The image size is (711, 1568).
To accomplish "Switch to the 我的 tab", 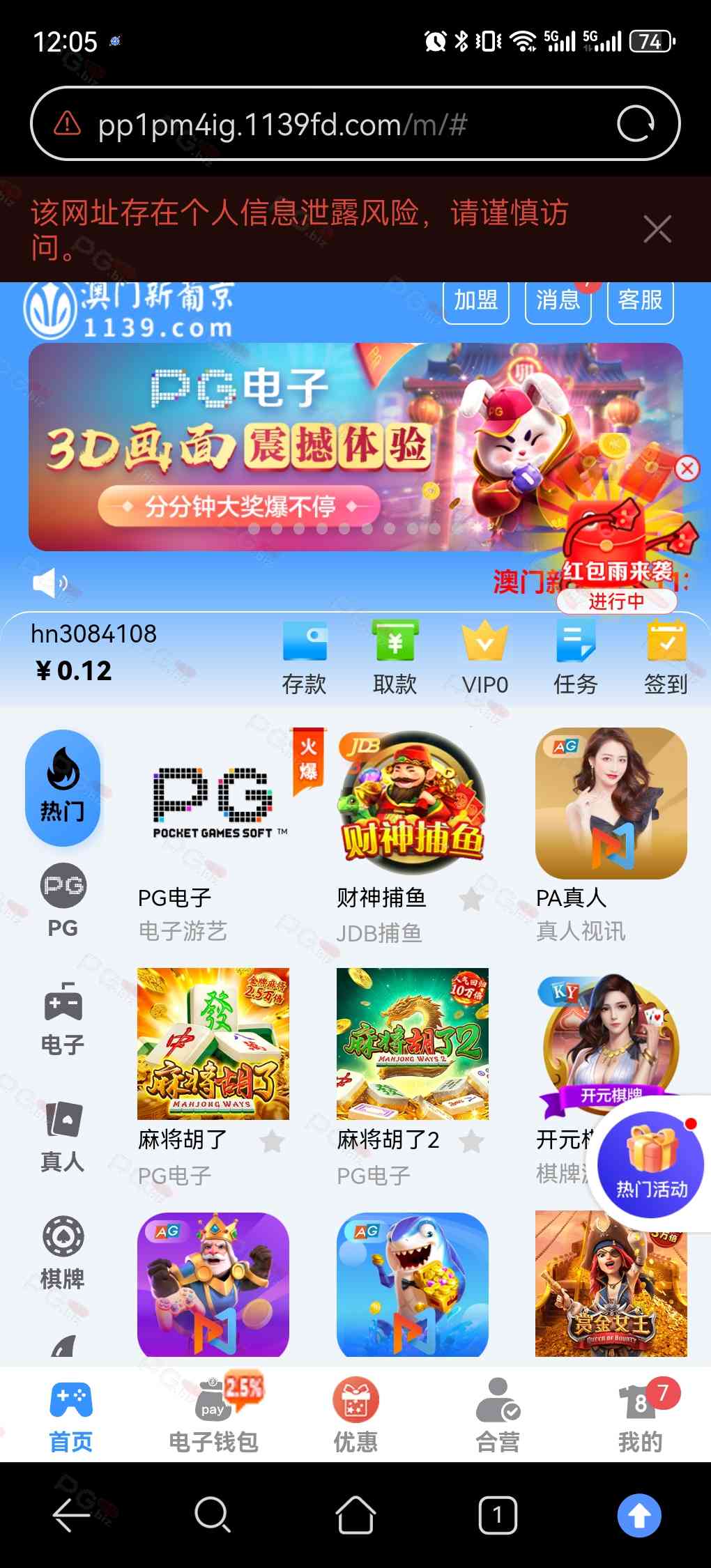I will tap(640, 1414).
